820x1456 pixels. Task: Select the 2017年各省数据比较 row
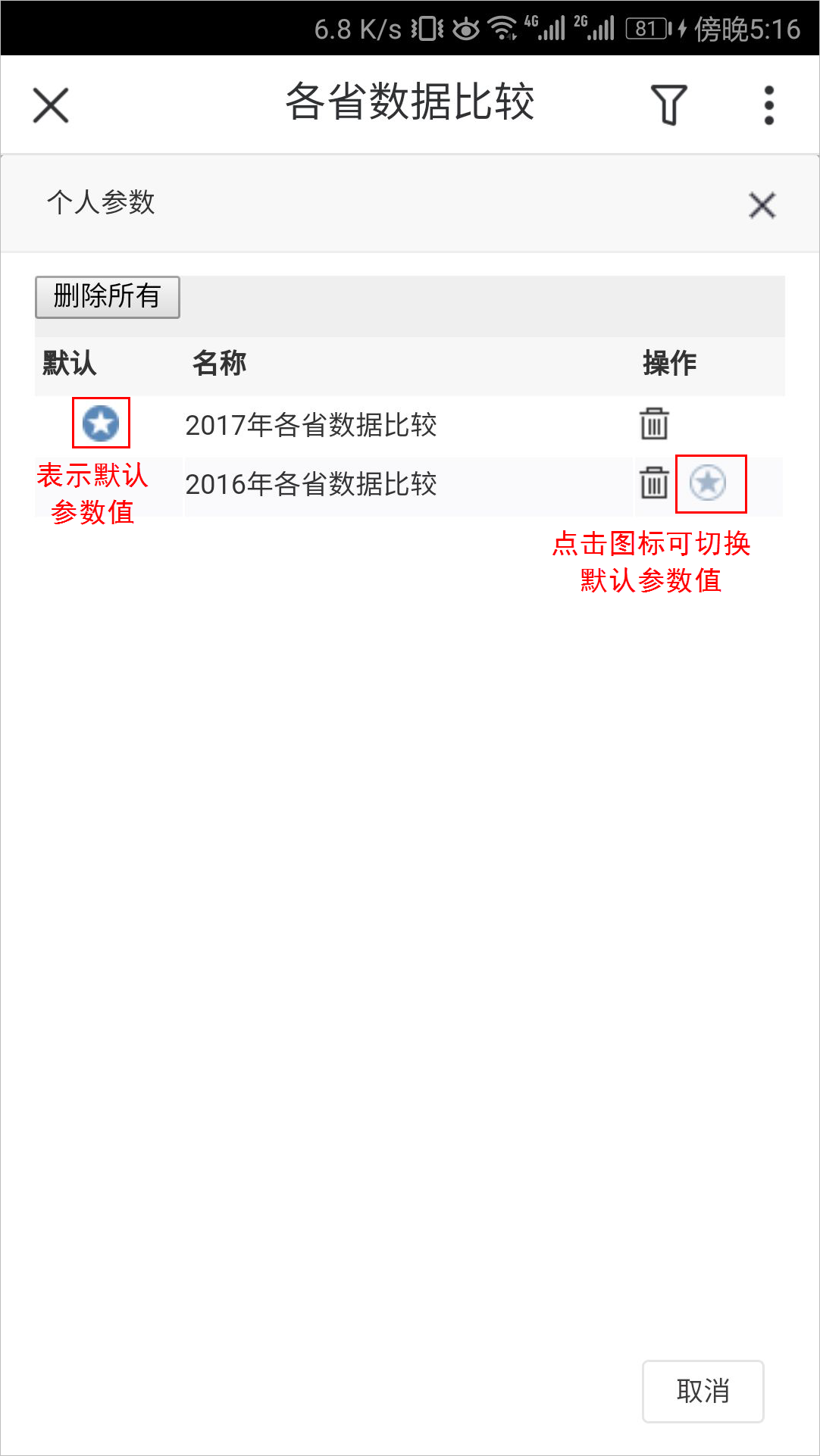[x=409, y=425]
